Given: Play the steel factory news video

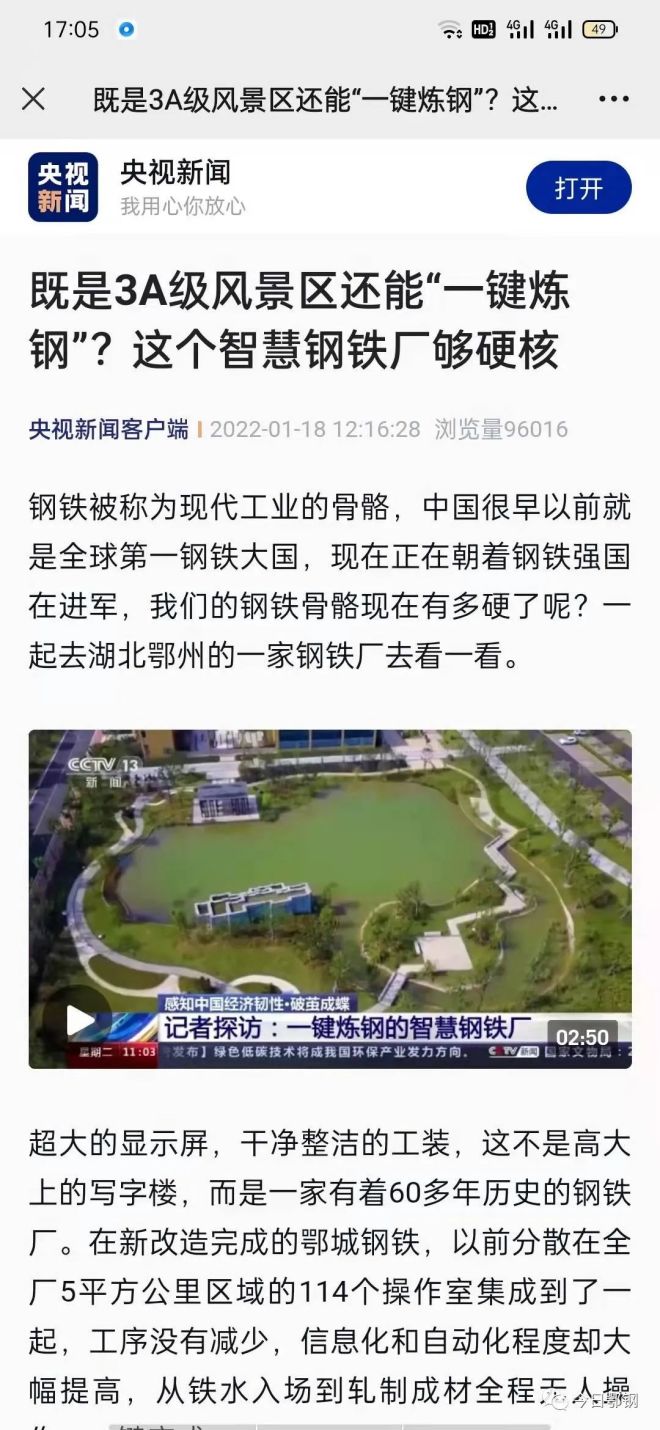Looking at the screenshot, I should (x=80, y=1020).
